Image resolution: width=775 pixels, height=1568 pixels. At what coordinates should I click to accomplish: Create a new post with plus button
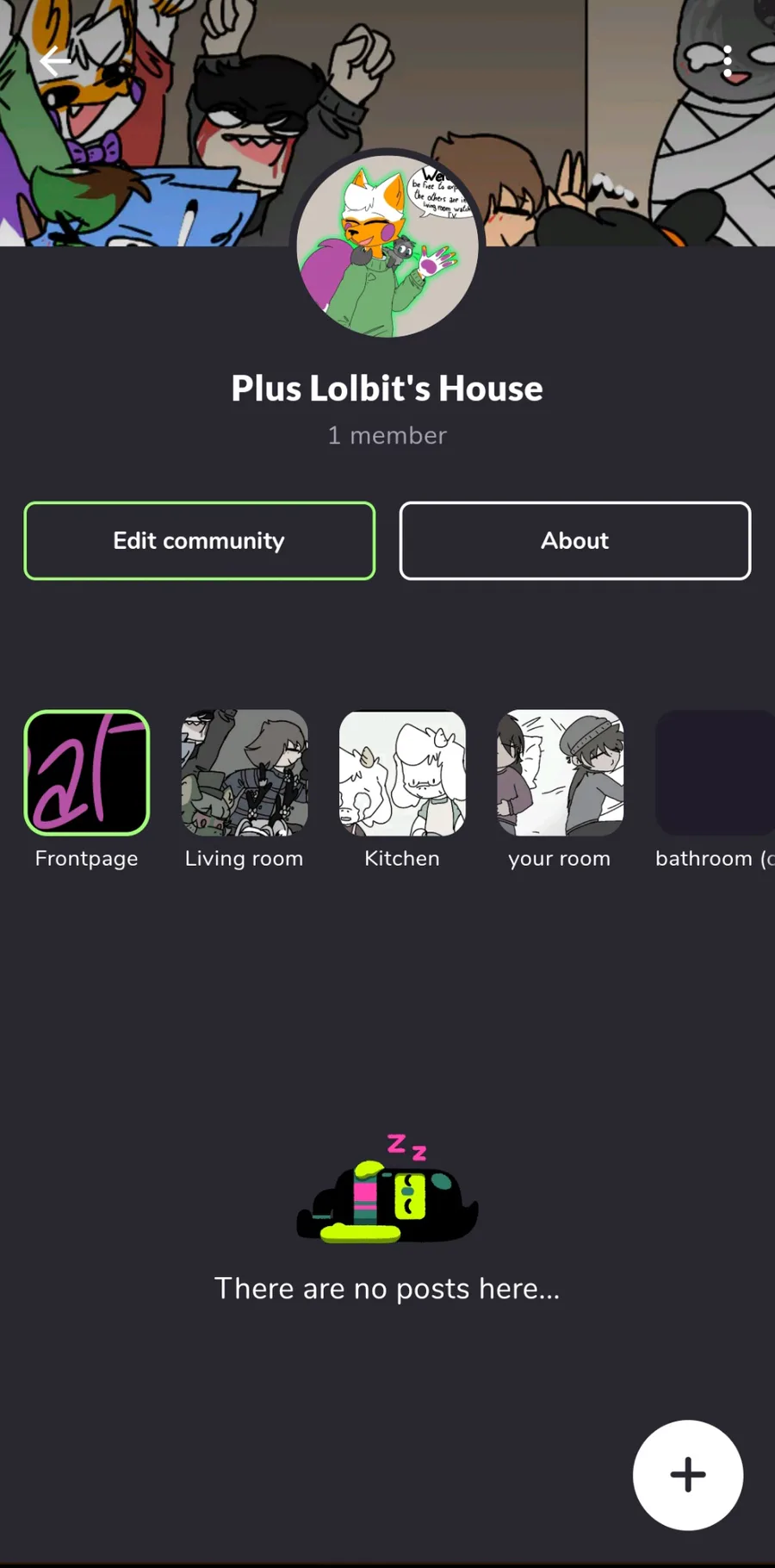click(x=688, y=1475)
